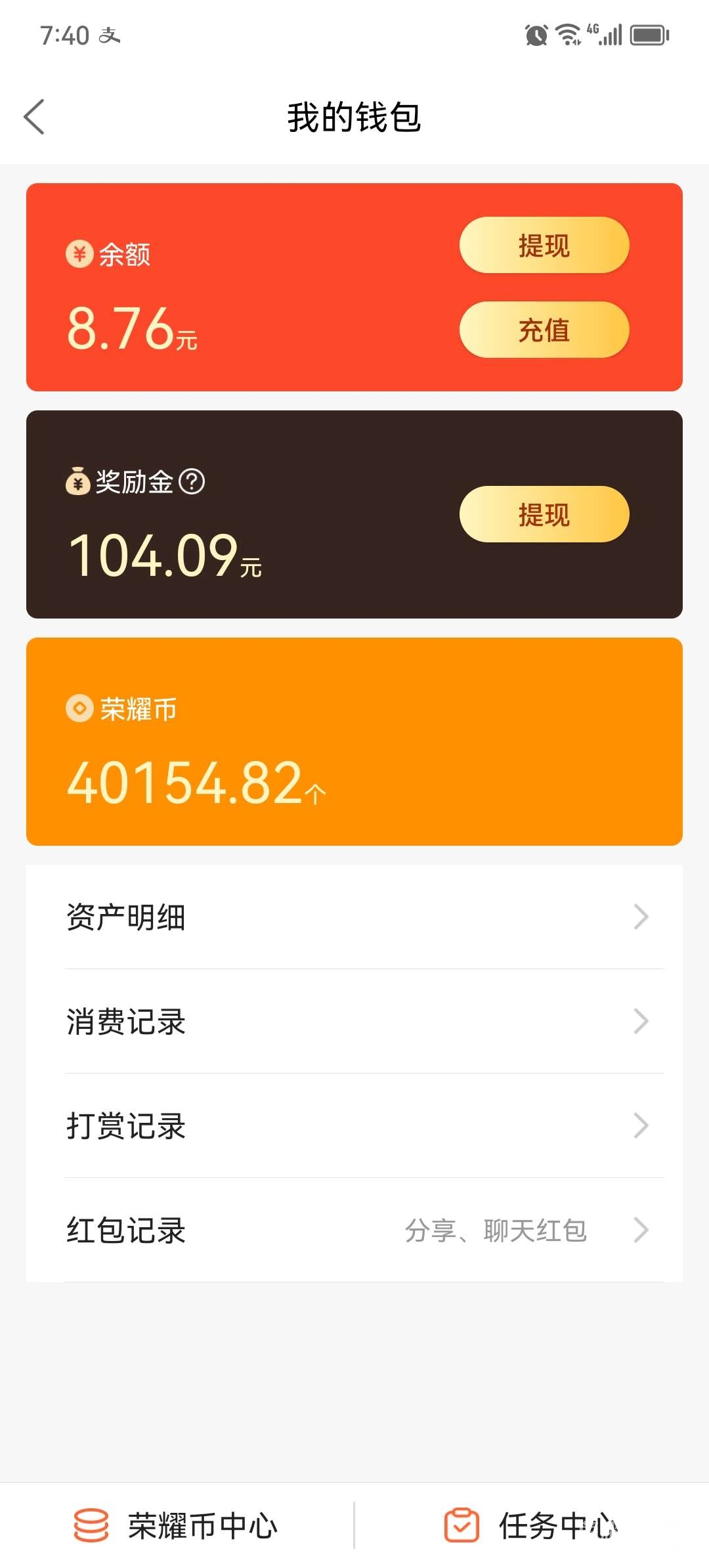
Task: View 打赏记录
Action: tap(354, 1125)
